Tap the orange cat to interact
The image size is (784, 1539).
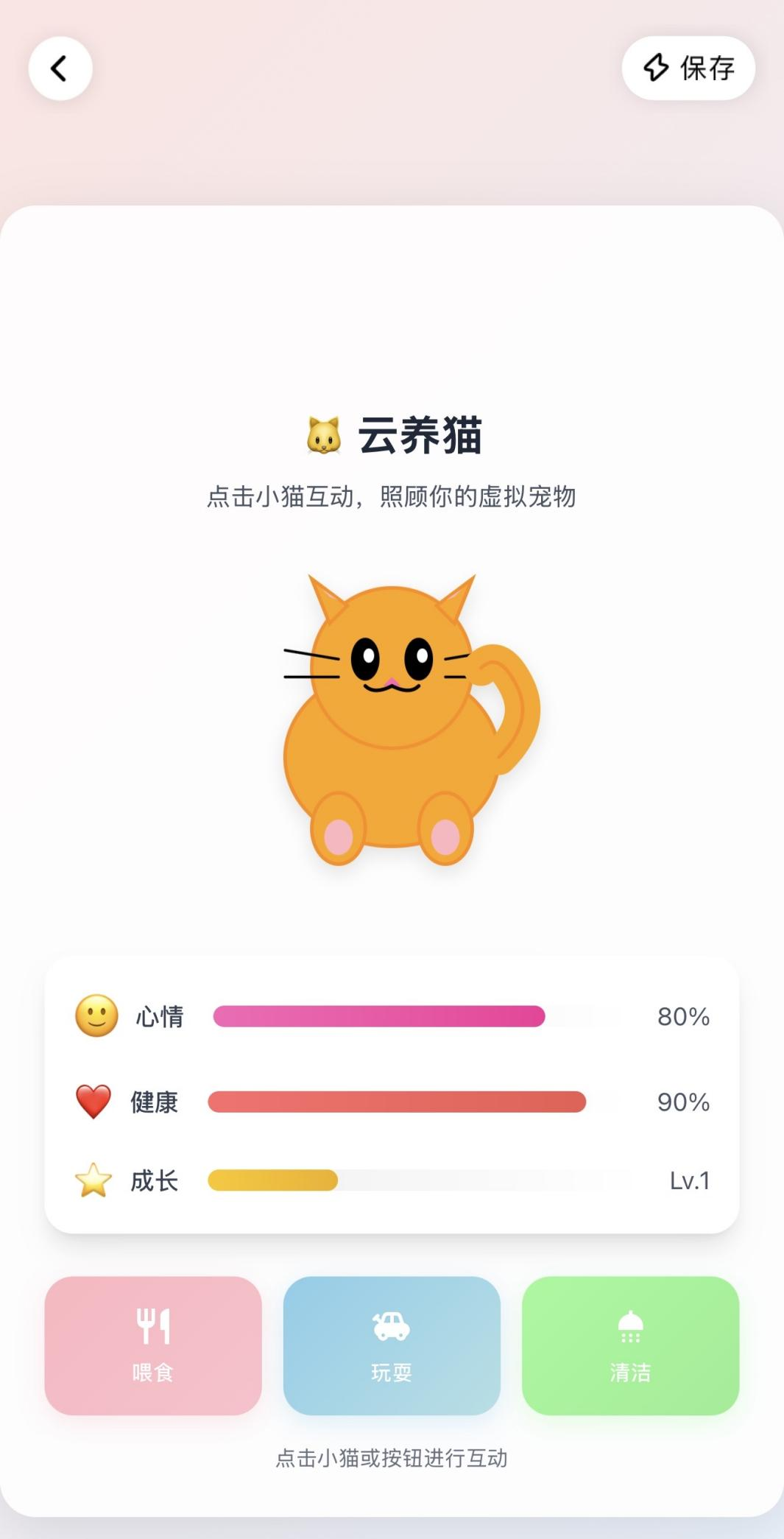(x=393, y=722)
